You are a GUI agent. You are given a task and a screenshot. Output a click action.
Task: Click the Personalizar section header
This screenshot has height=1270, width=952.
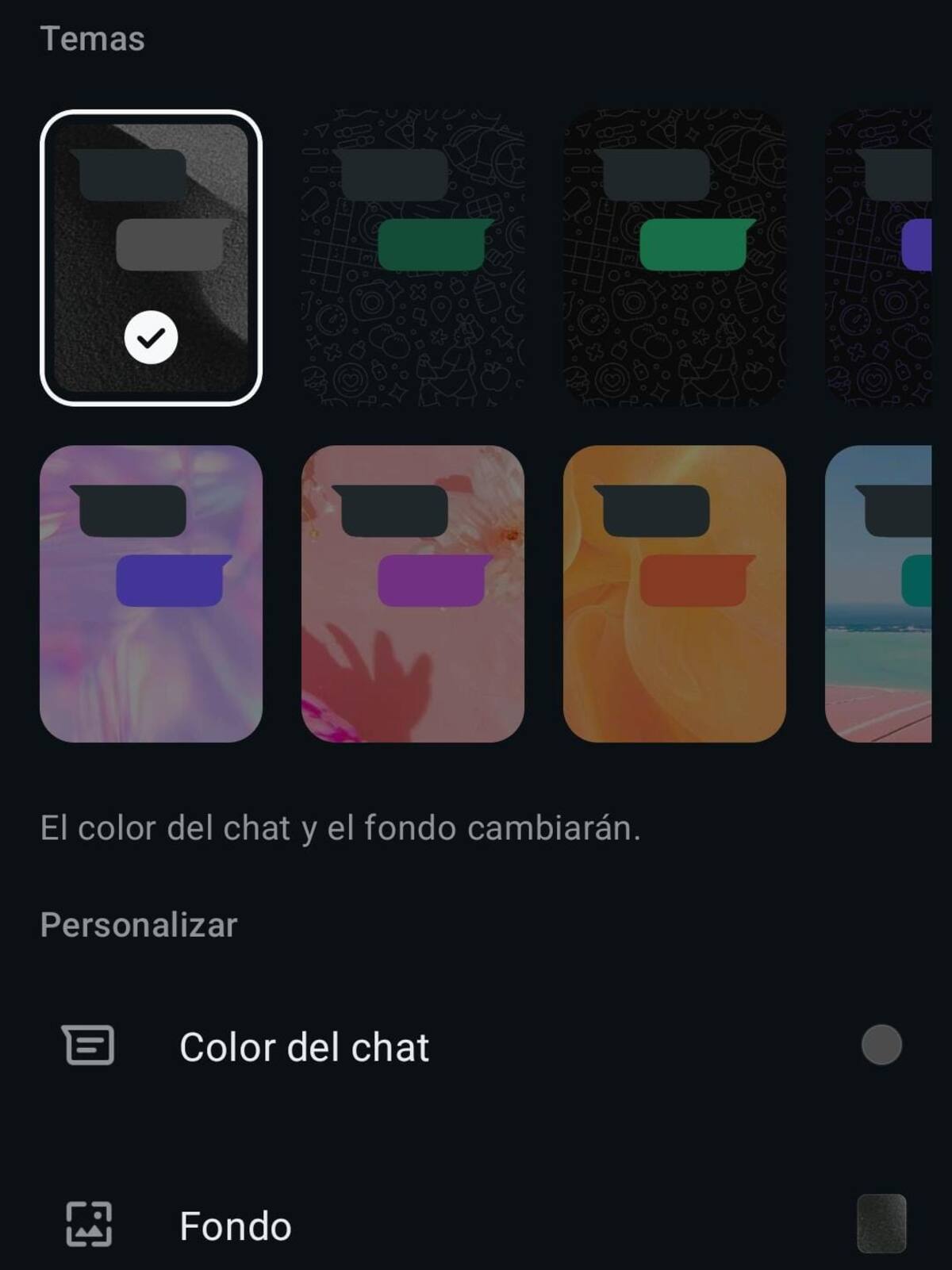coord(138,923)
